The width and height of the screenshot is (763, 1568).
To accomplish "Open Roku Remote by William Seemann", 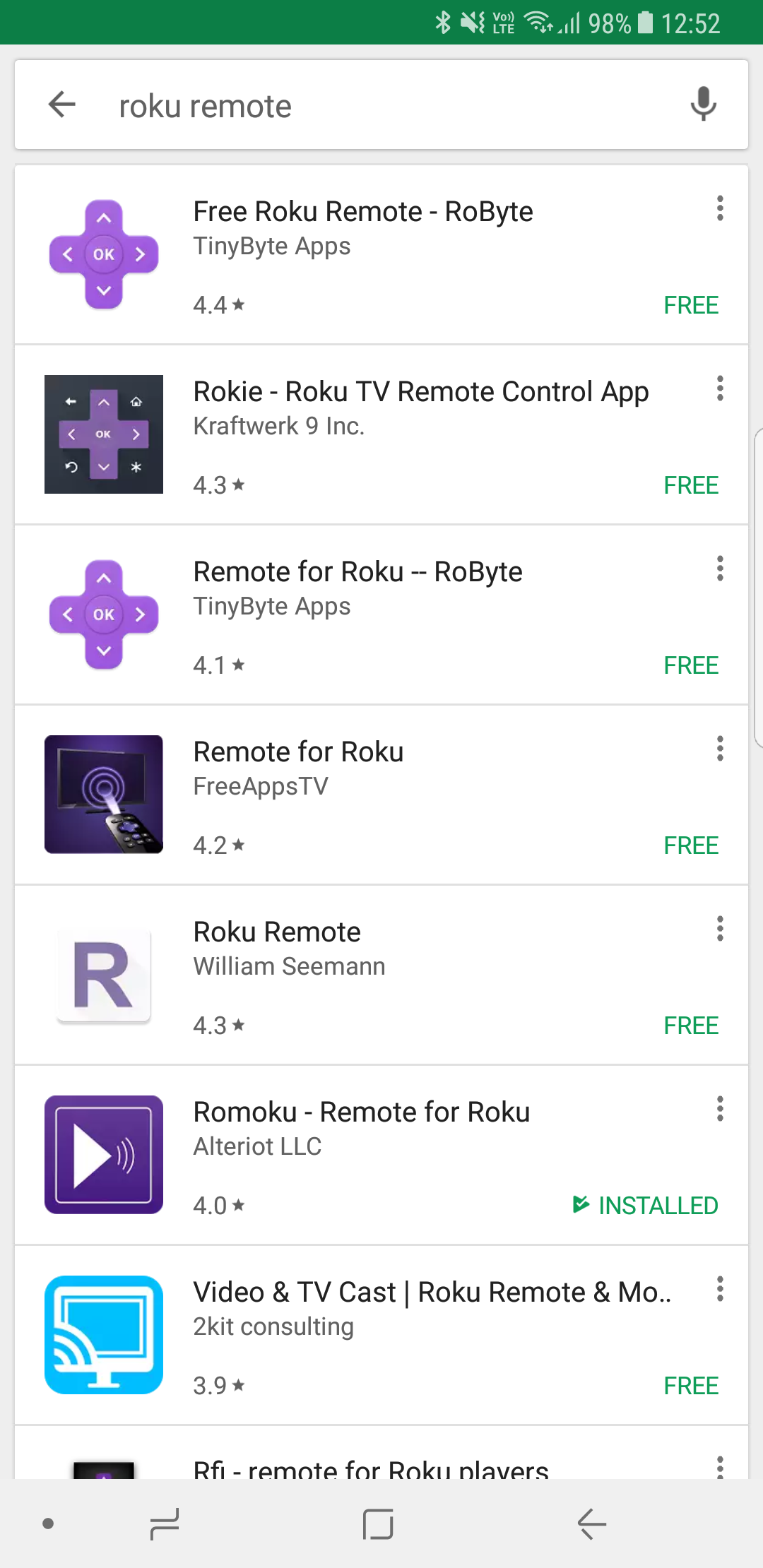I will click(381, 975).
